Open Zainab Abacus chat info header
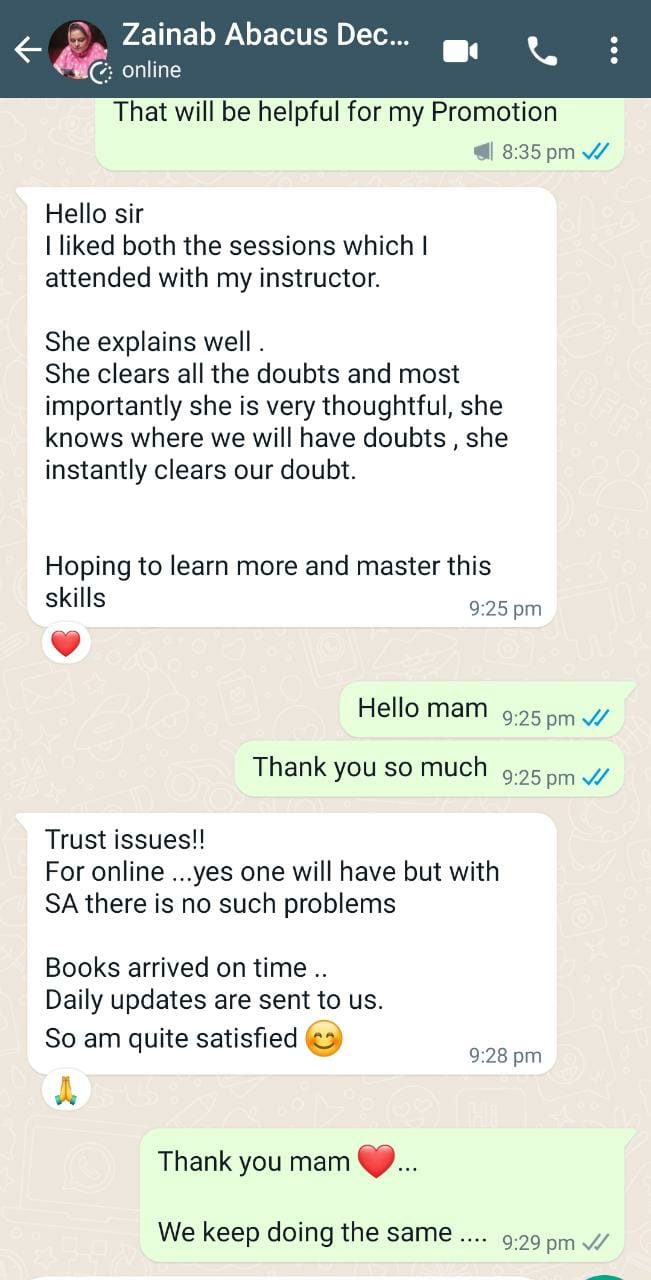 265,49
